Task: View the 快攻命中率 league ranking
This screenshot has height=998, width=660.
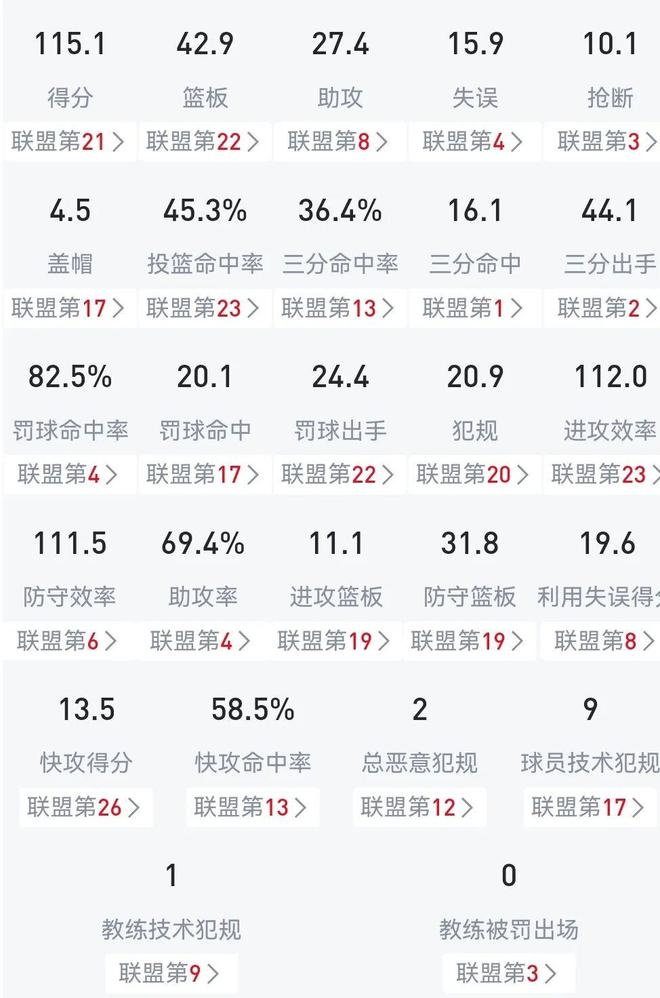Action: click(252, 807)
